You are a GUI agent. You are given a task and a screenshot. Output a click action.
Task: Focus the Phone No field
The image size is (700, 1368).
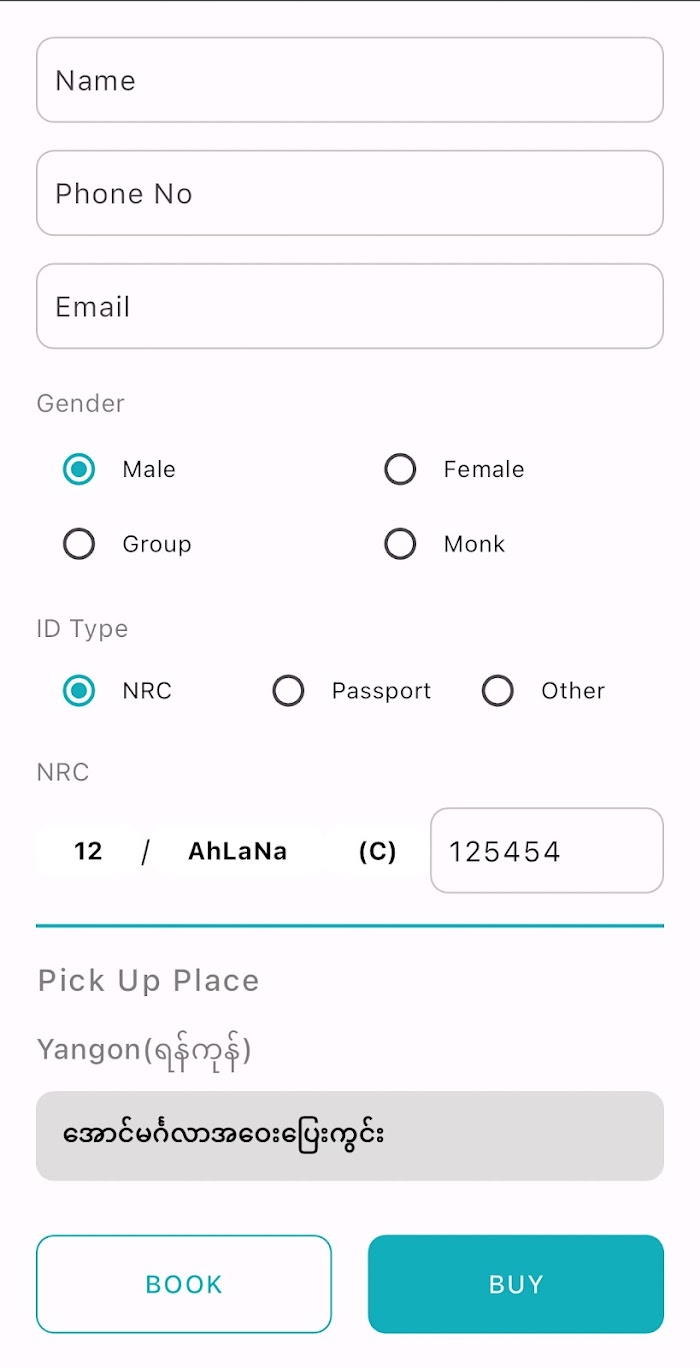(x=350, y=193)
